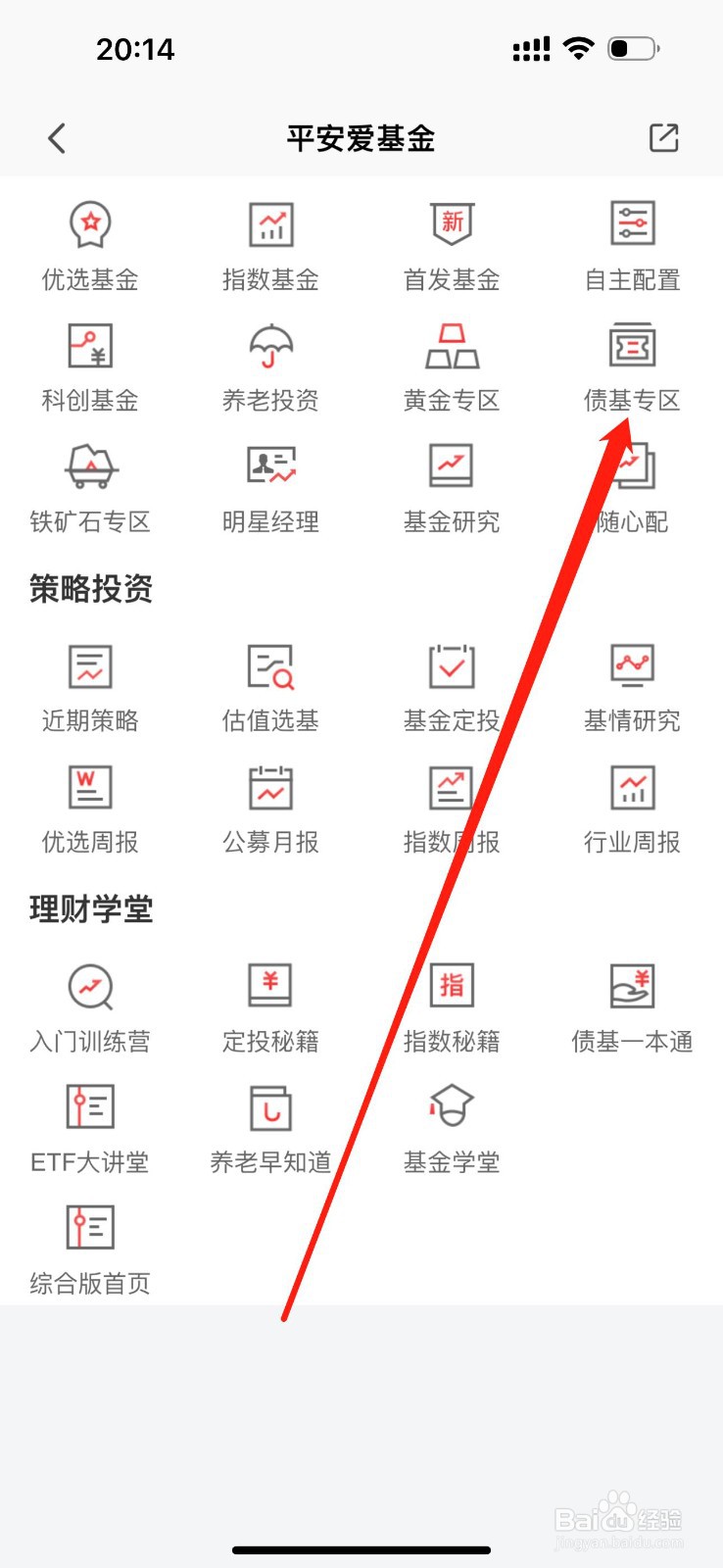Open the 养老投资 pension investment icon
The width and height of the screenshot is (723, 1568).
[x=270, y=367]
